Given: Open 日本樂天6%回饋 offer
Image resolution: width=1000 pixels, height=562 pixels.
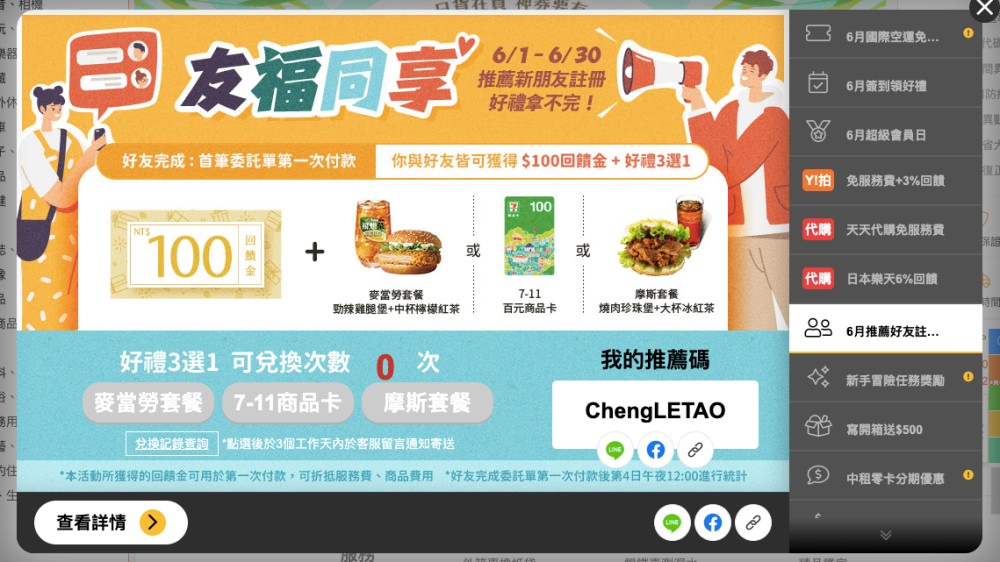Looking at the screenshot, I should pyautogui.click(x=885, y=279).
